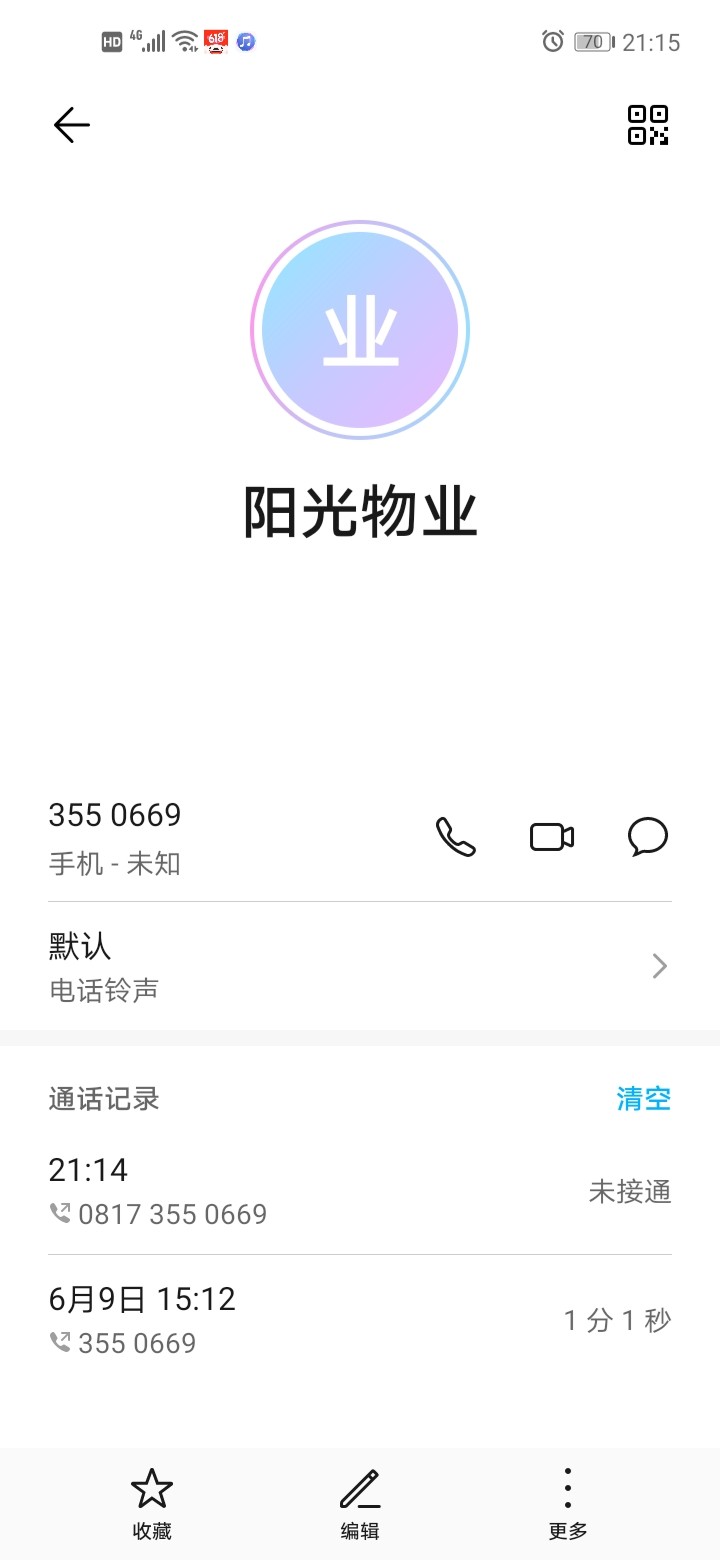Image resolution: width=720 pixels, height=1560 pixels.
Task: Edit this contact with 编辑
Action: [x=360, y=1503]
